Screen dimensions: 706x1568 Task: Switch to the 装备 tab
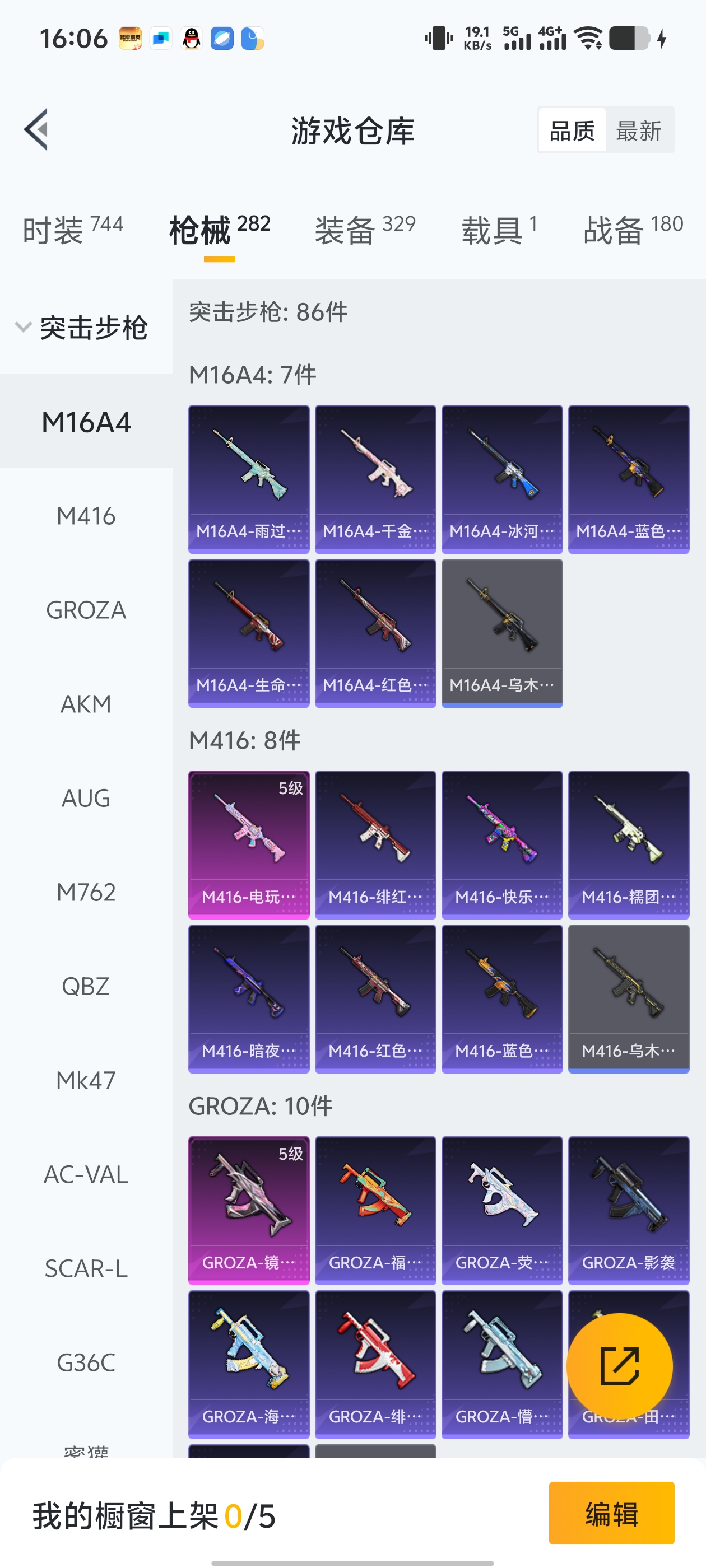click(x=364, y=230)
